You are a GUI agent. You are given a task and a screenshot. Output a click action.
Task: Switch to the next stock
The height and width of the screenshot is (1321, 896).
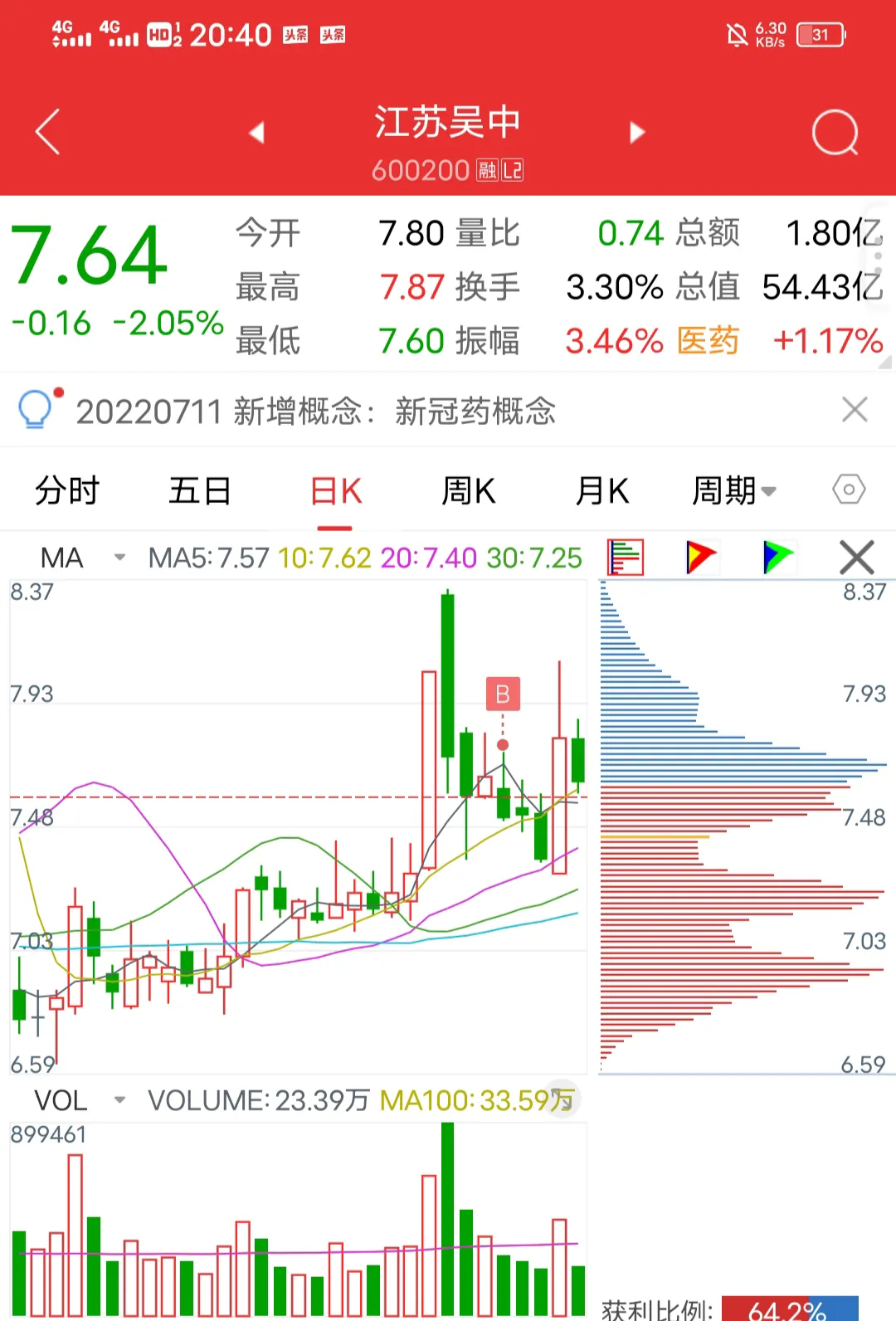tap(637, 133)
